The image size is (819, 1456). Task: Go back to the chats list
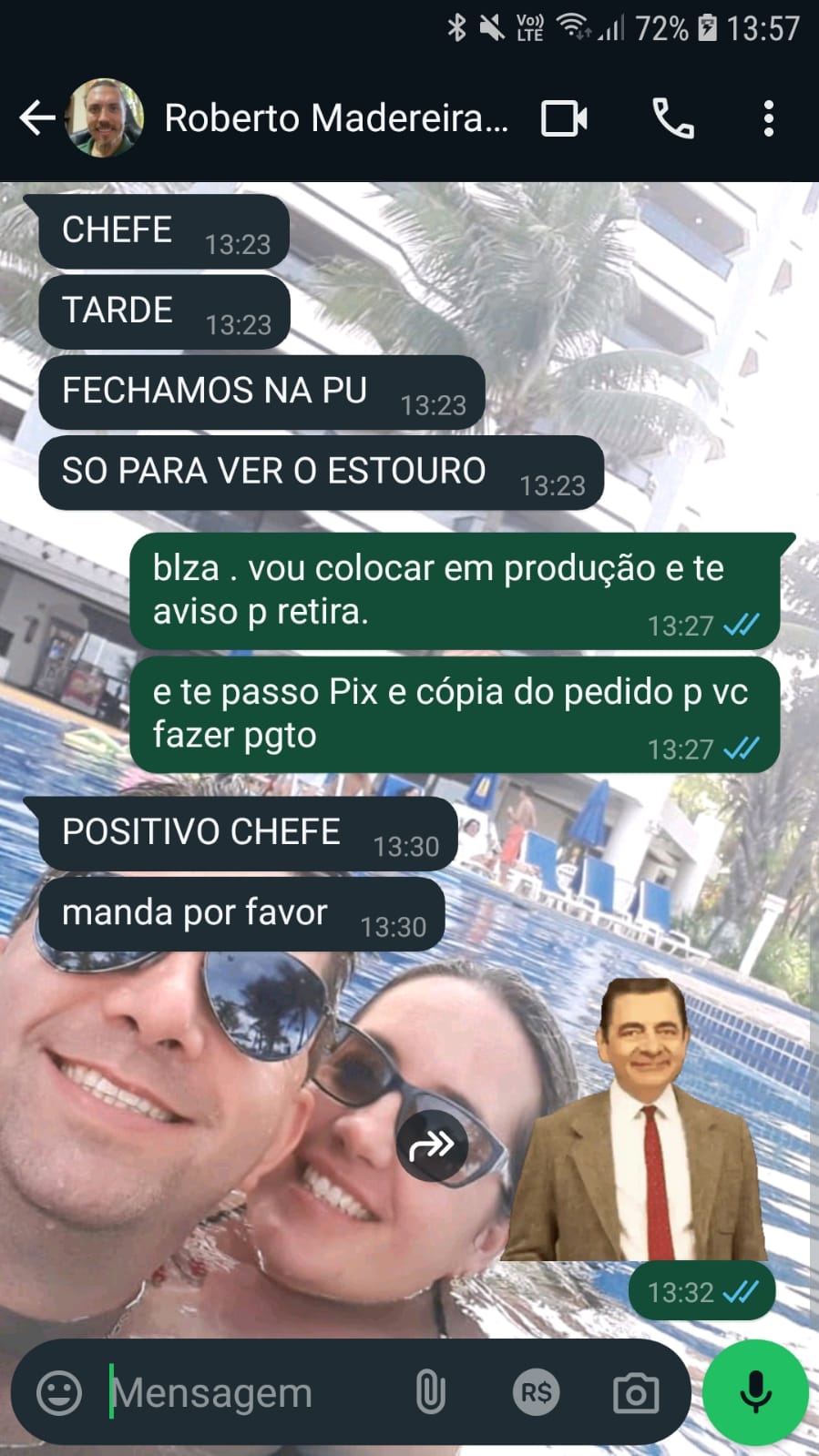36,118
